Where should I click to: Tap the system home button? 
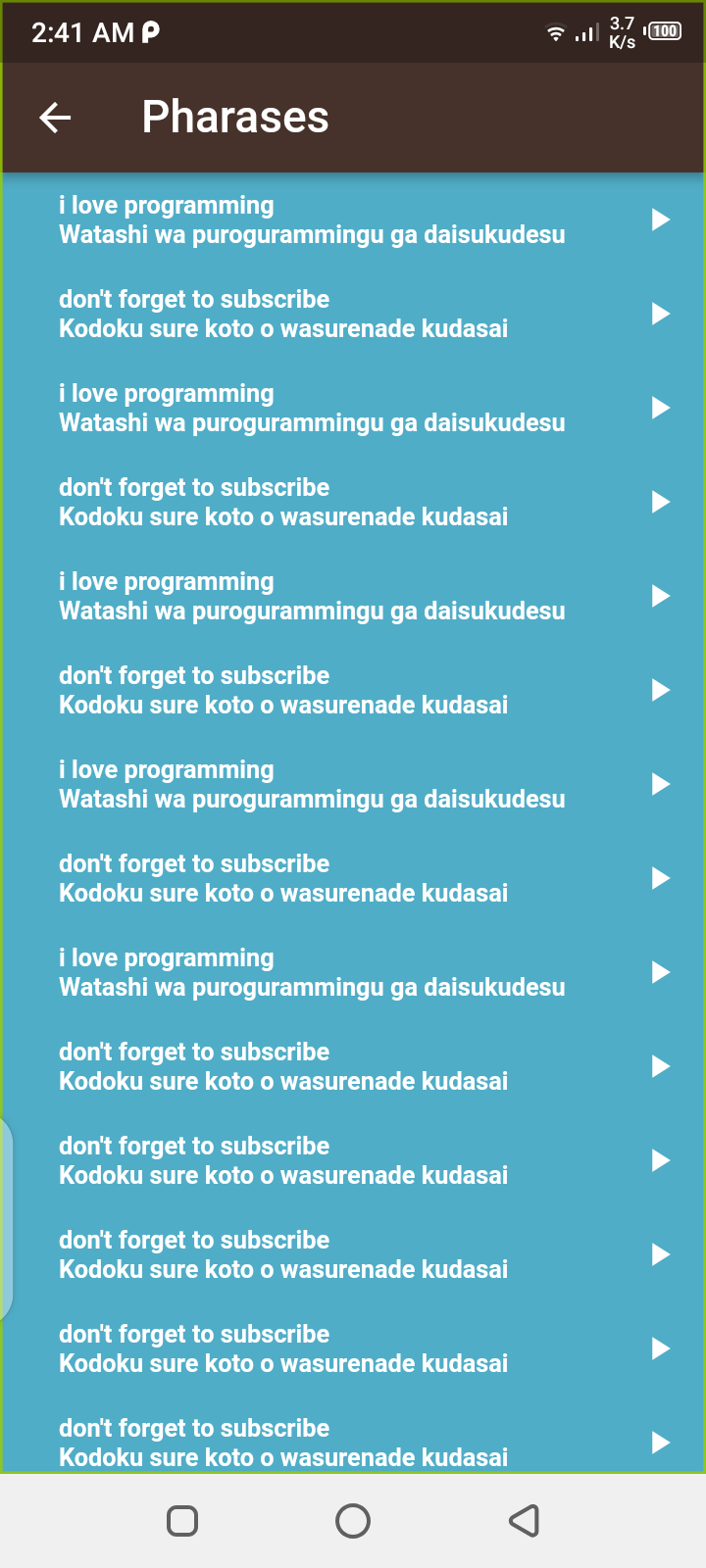point(353,1521)
